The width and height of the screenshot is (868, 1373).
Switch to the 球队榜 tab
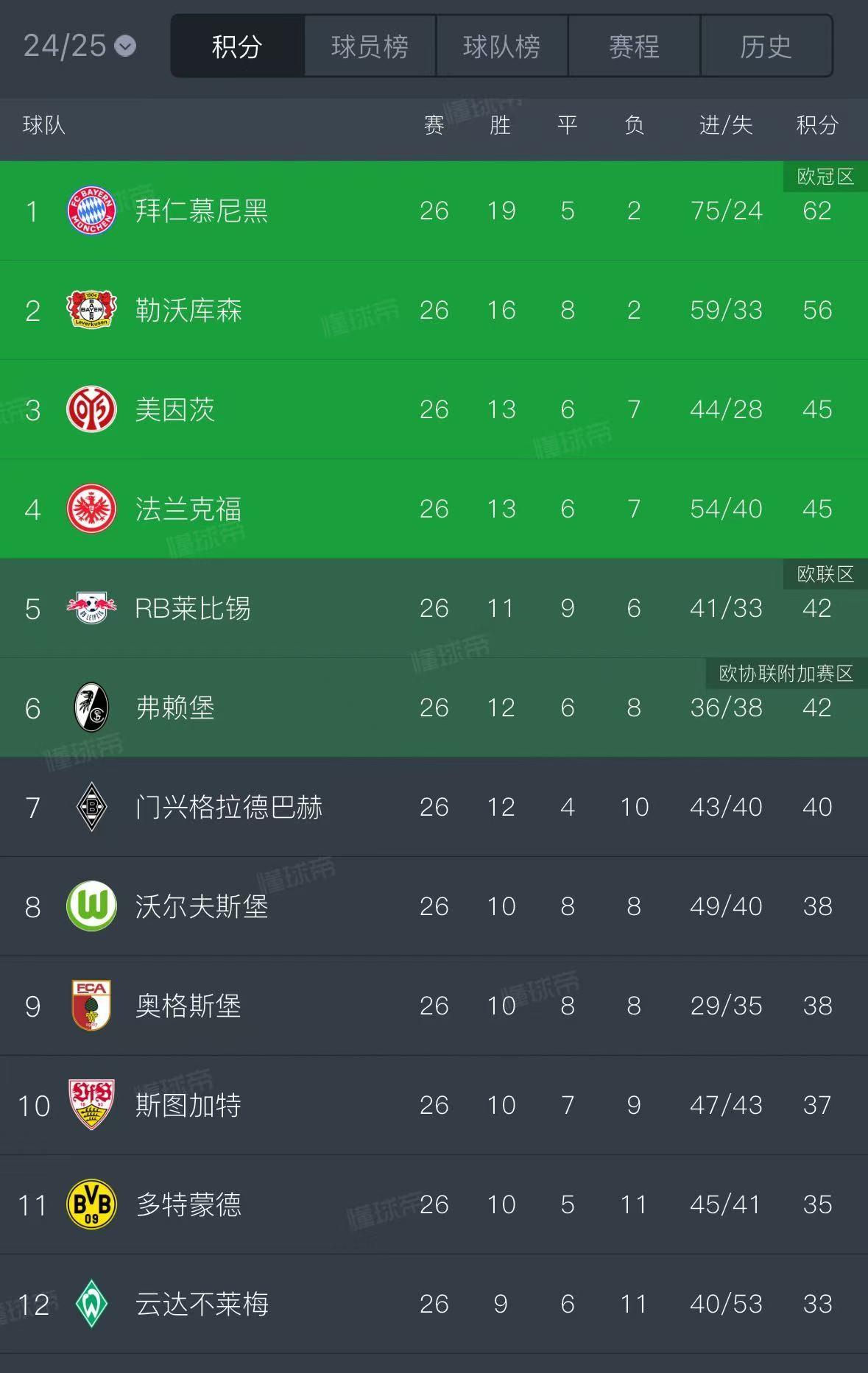tap(501, 46)
